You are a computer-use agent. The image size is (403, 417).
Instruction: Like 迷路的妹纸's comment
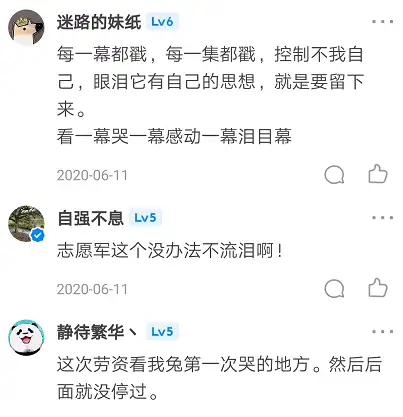click(378, 174)
